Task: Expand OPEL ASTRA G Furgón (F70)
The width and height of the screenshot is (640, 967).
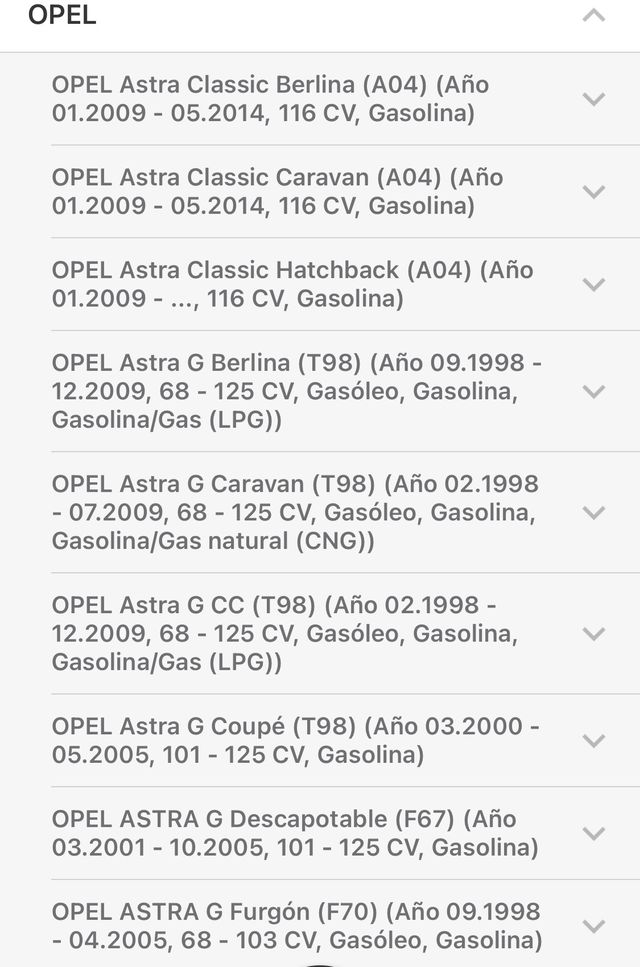Action: tap(594, 926)
